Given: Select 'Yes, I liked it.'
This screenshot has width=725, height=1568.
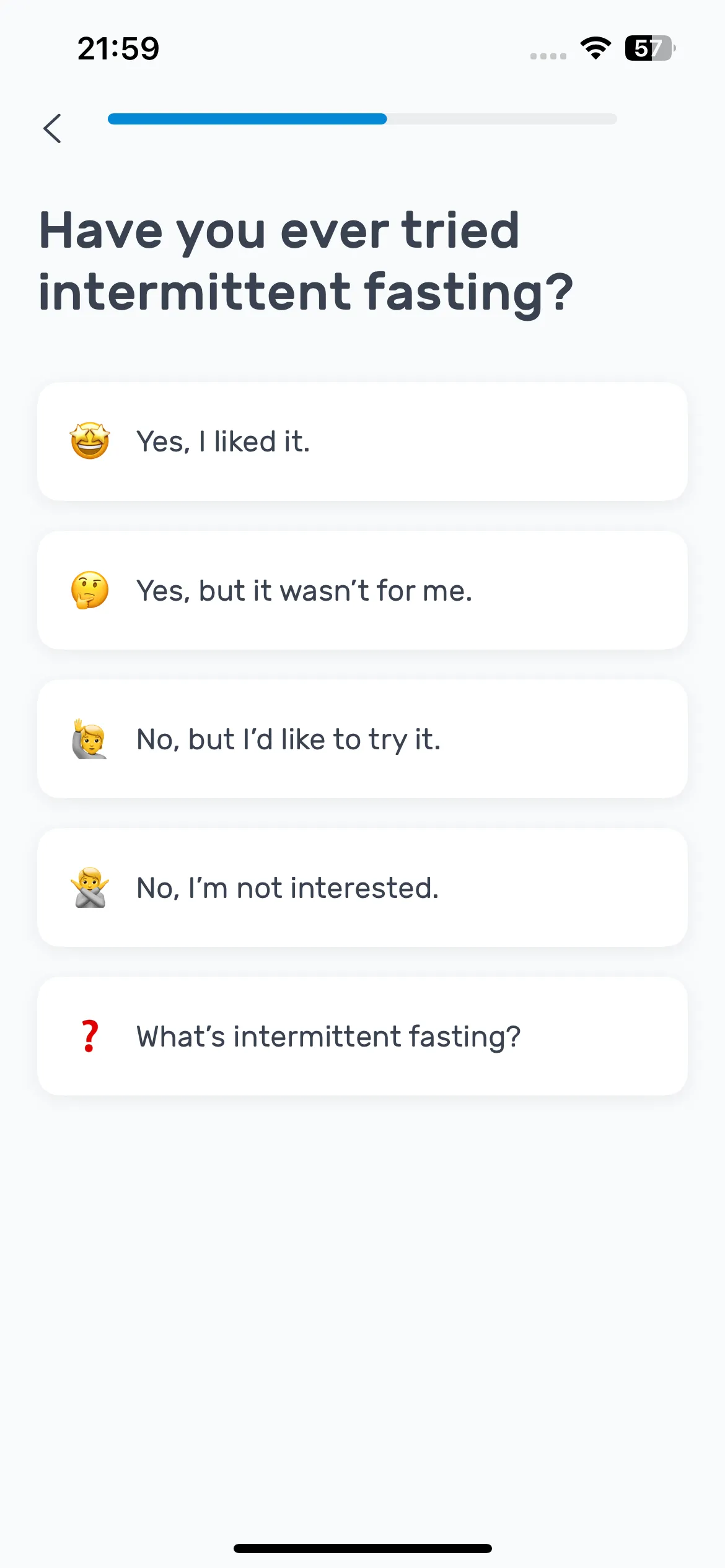Looking at the screenshot, I should coord(362,442).
